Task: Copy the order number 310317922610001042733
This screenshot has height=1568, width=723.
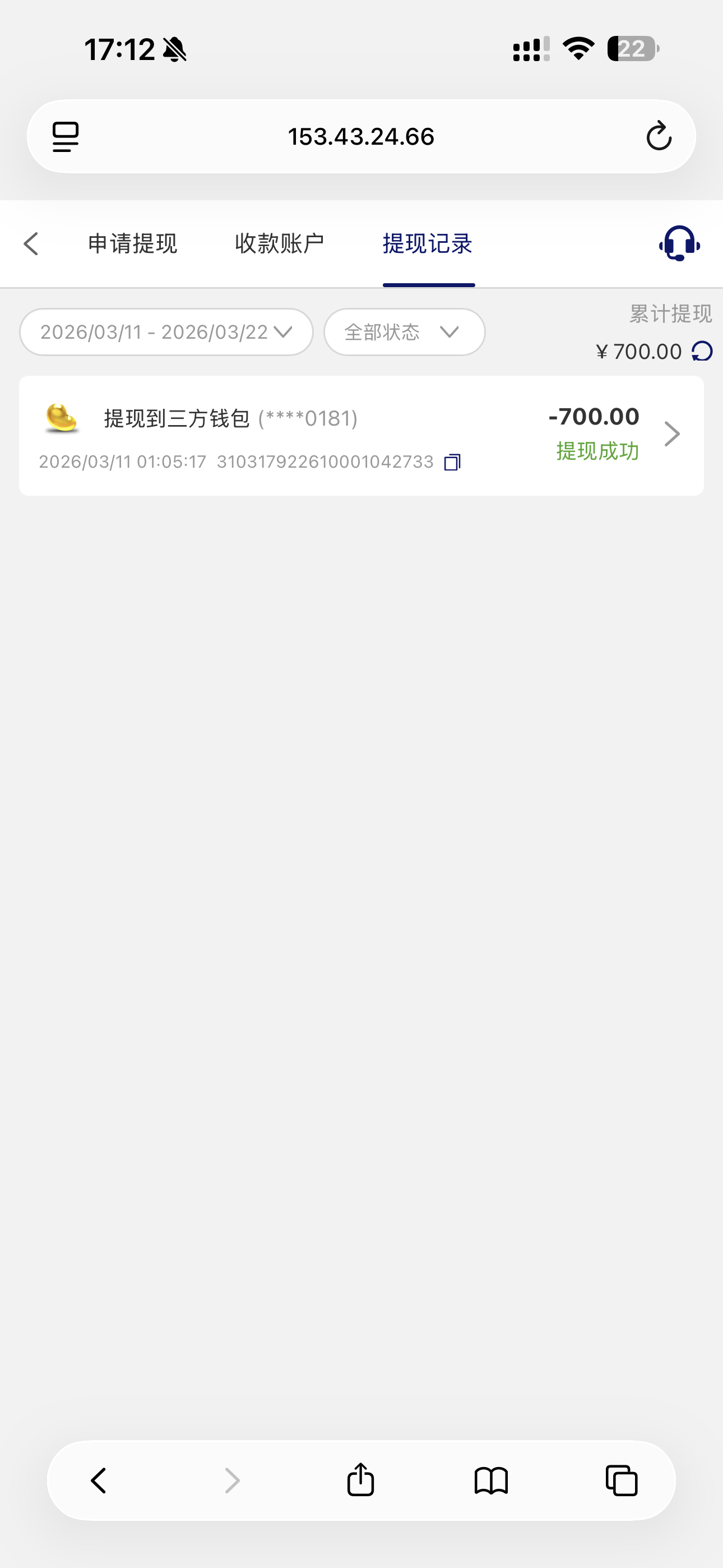Action: click(452, 463)
